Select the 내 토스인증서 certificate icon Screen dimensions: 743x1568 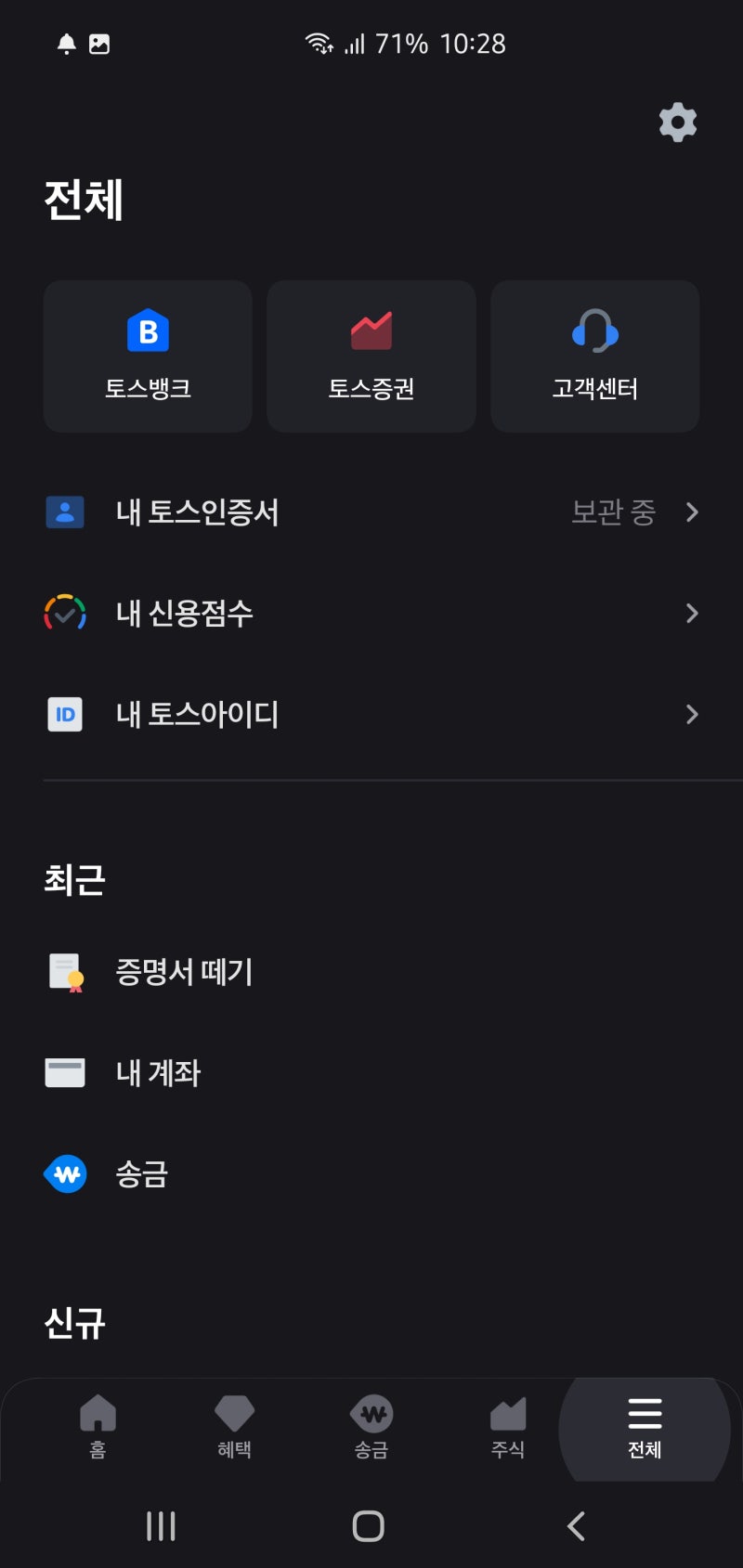click(64, 512)
